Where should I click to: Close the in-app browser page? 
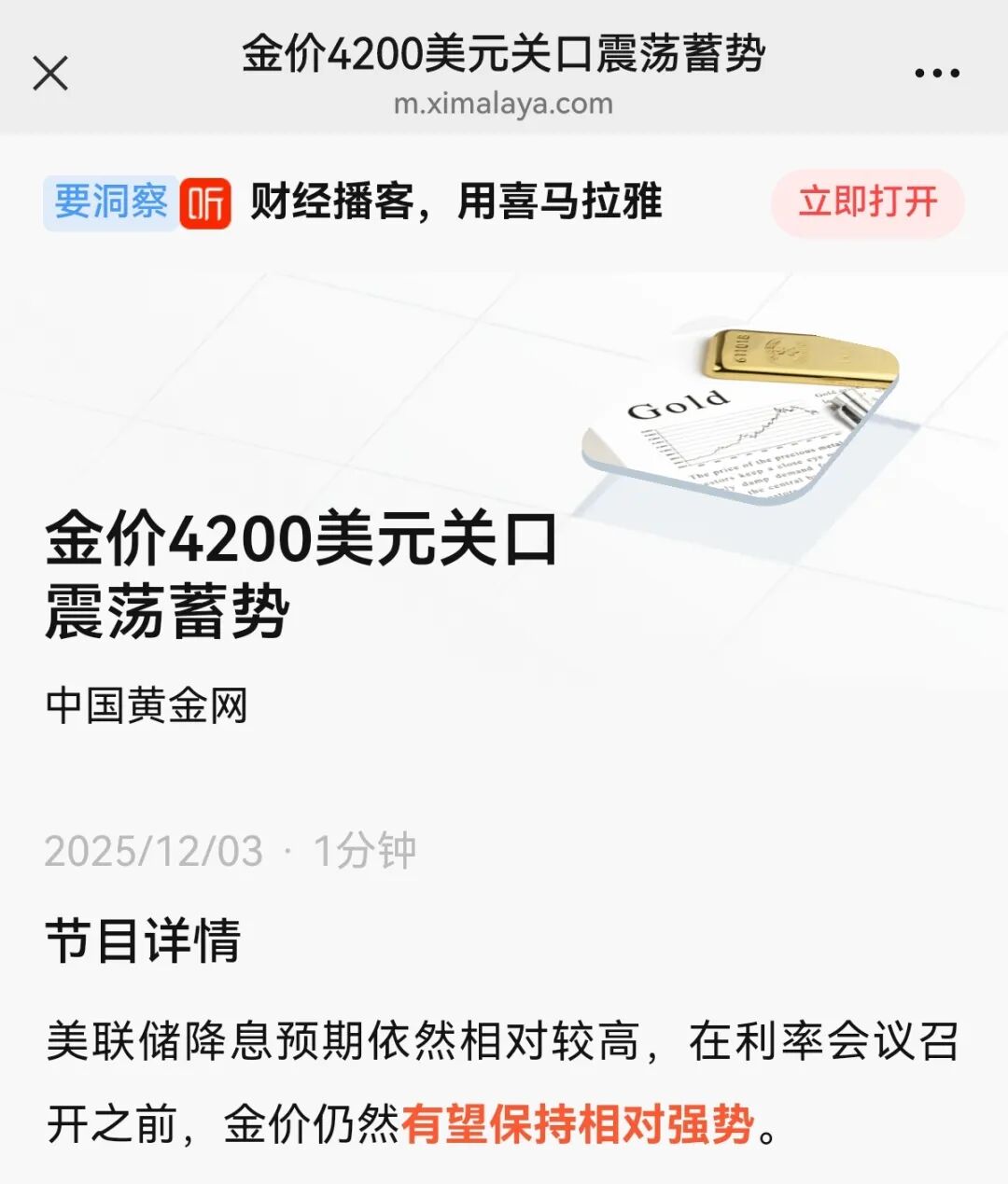[50, 73]
